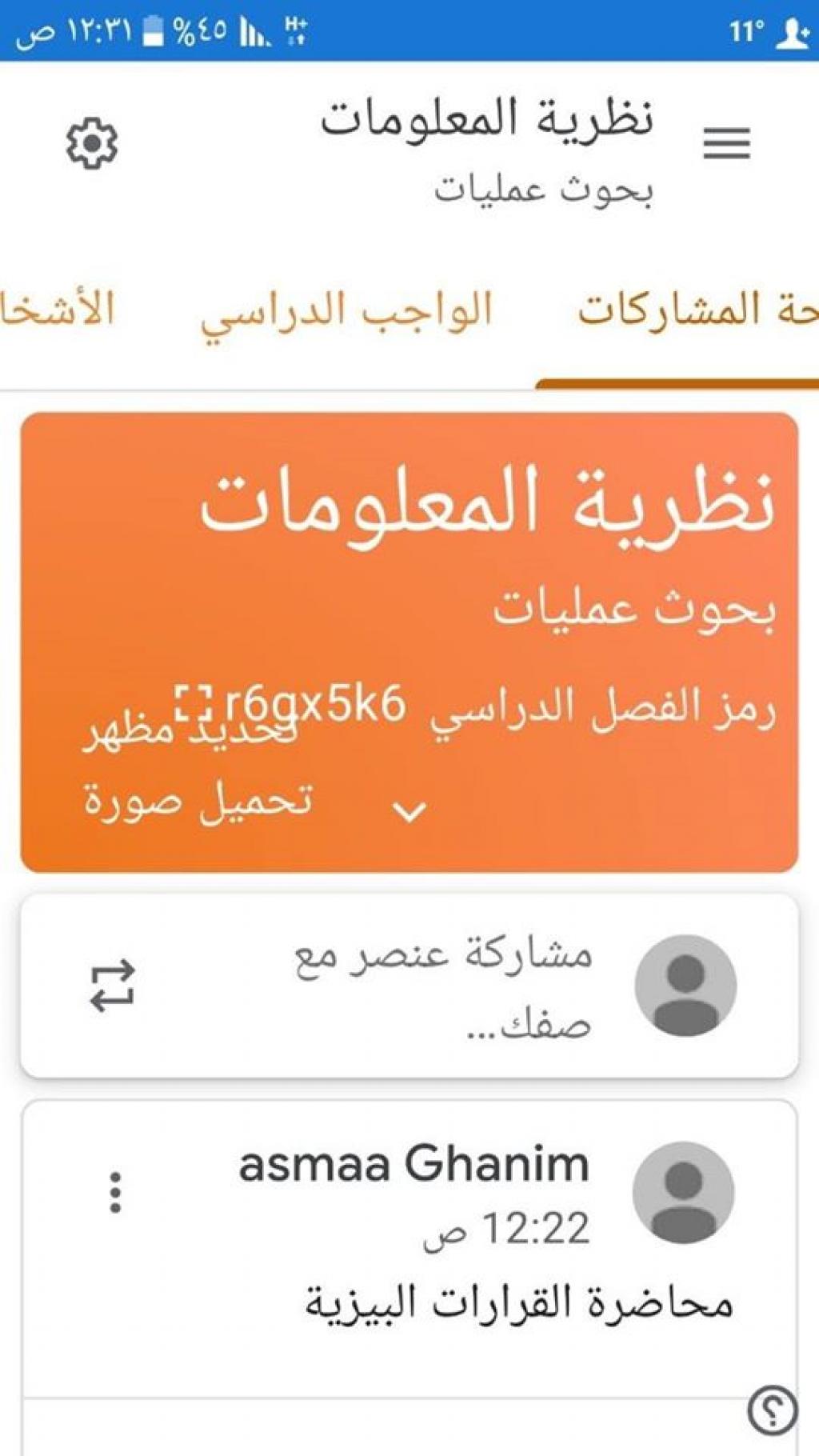Open the help question mark icon
The height and width of the screenshot is (1456, 819).
coord(772,1410)
